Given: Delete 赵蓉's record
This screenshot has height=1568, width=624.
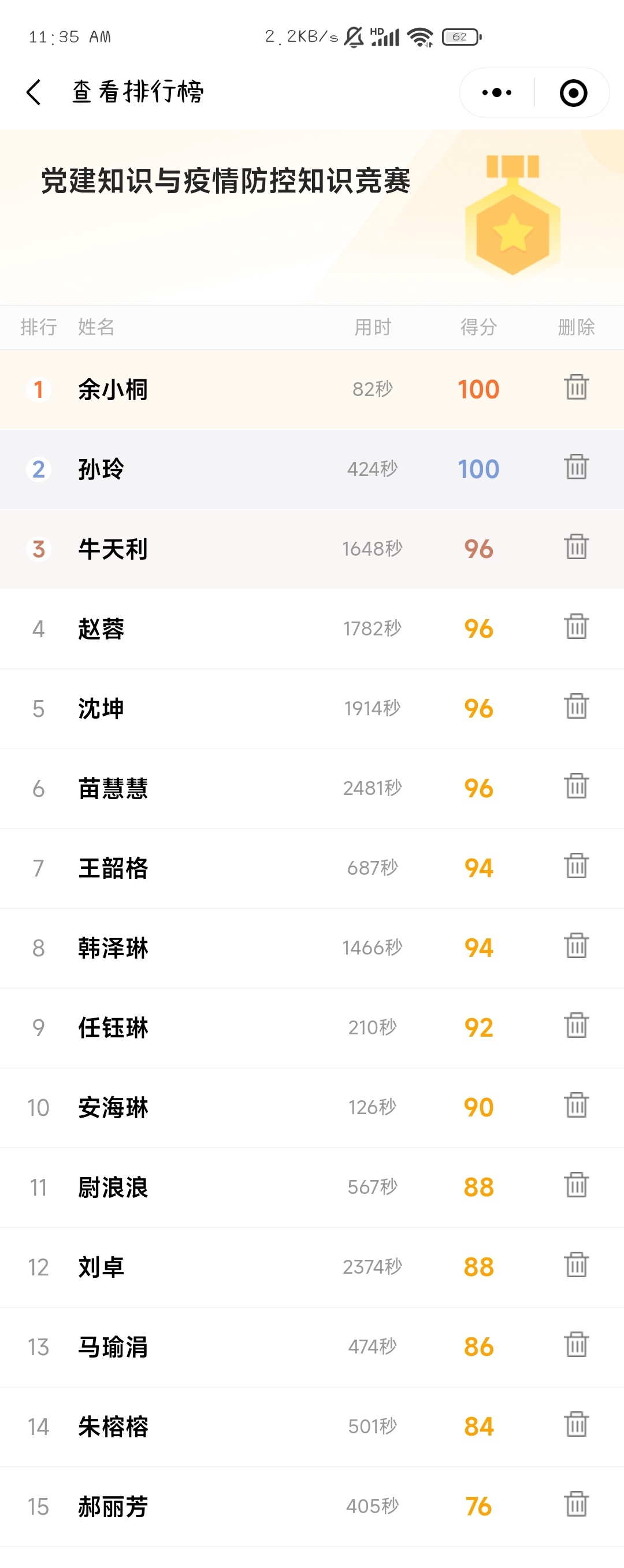Looking at the screenshot, I should [x=576, y=627].
